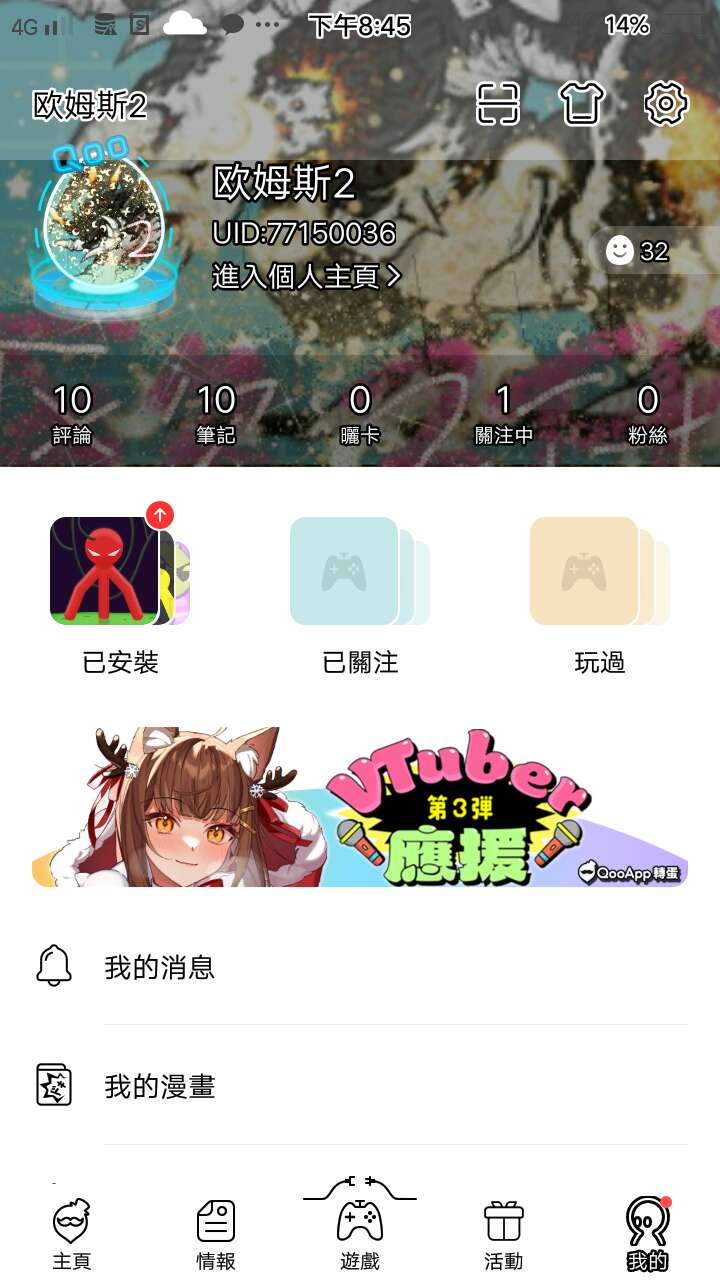Switch to the 主頁 tab
The width and height of the screenshot is (720, 1280).
click(72, 1234)
